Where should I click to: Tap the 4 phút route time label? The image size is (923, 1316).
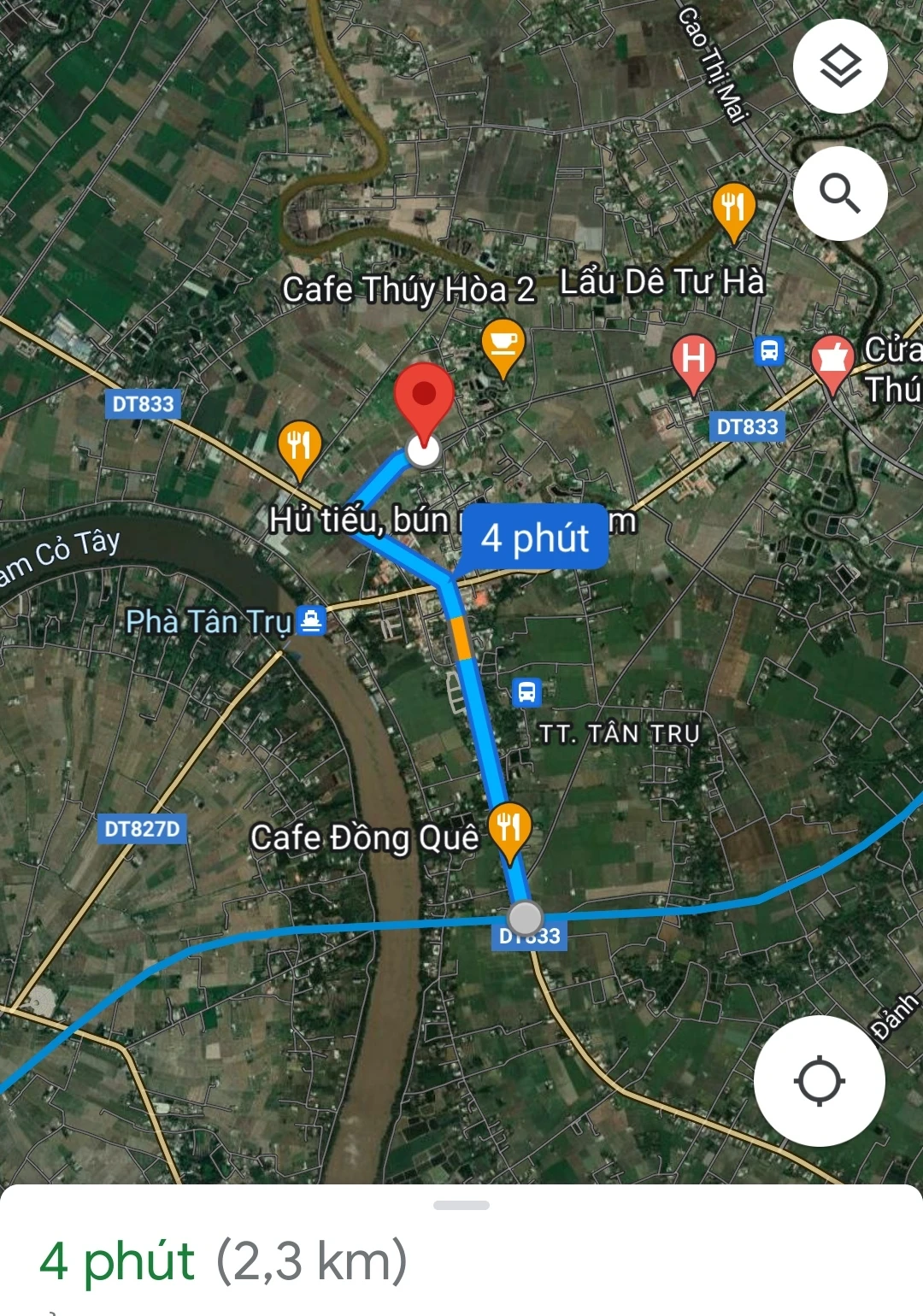click(535, 538)
